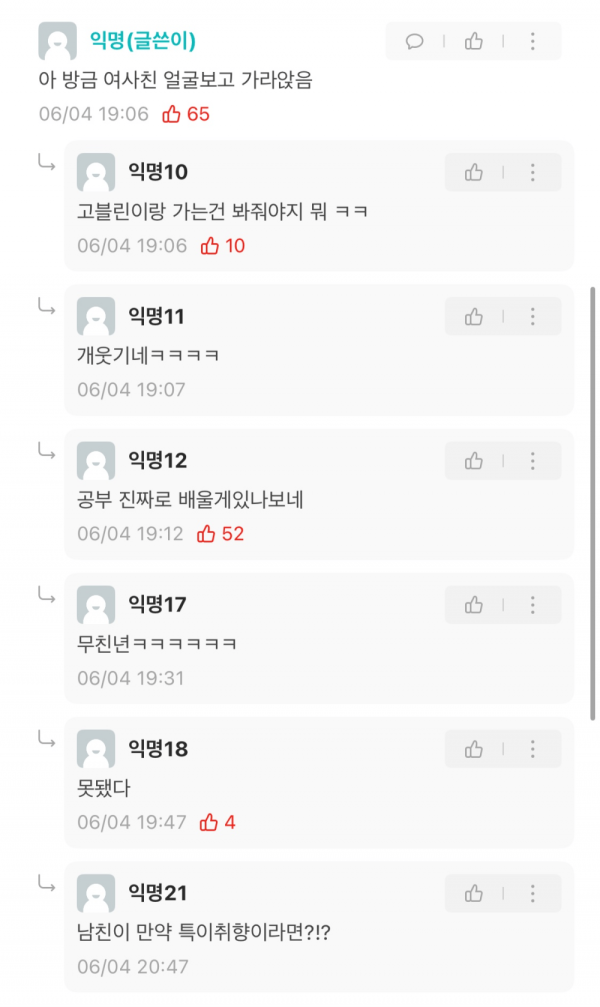Like the reply from 익명12
600x1007 pixels.
(x=473, y=460)
